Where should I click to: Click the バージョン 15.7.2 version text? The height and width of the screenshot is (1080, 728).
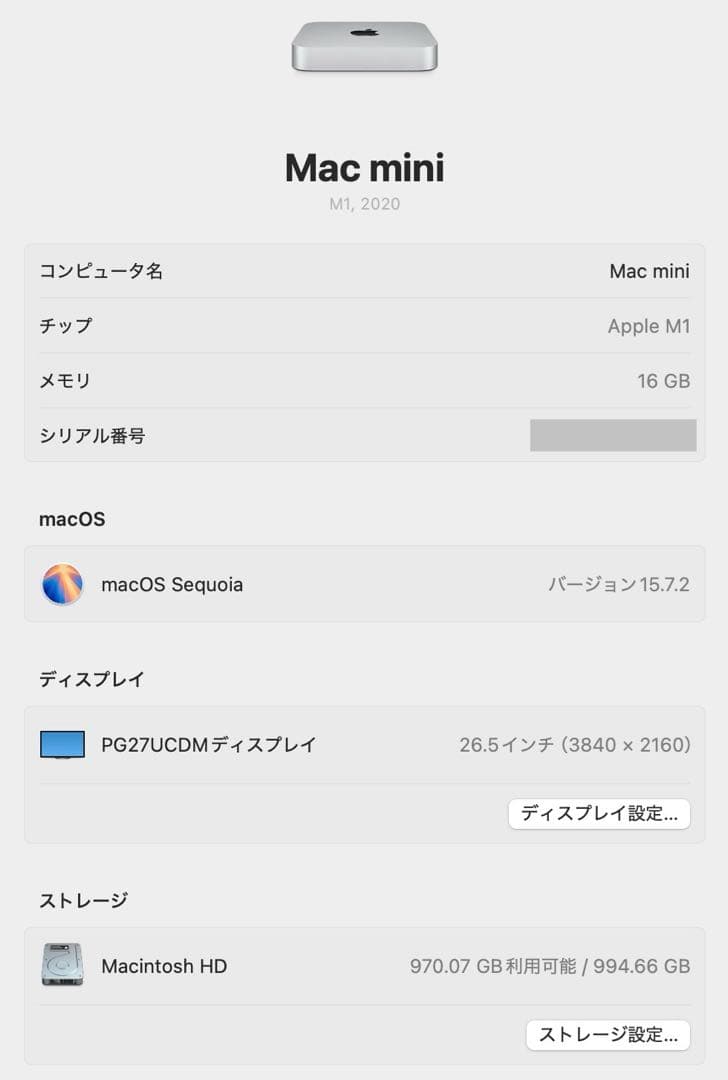coord(619,585)
